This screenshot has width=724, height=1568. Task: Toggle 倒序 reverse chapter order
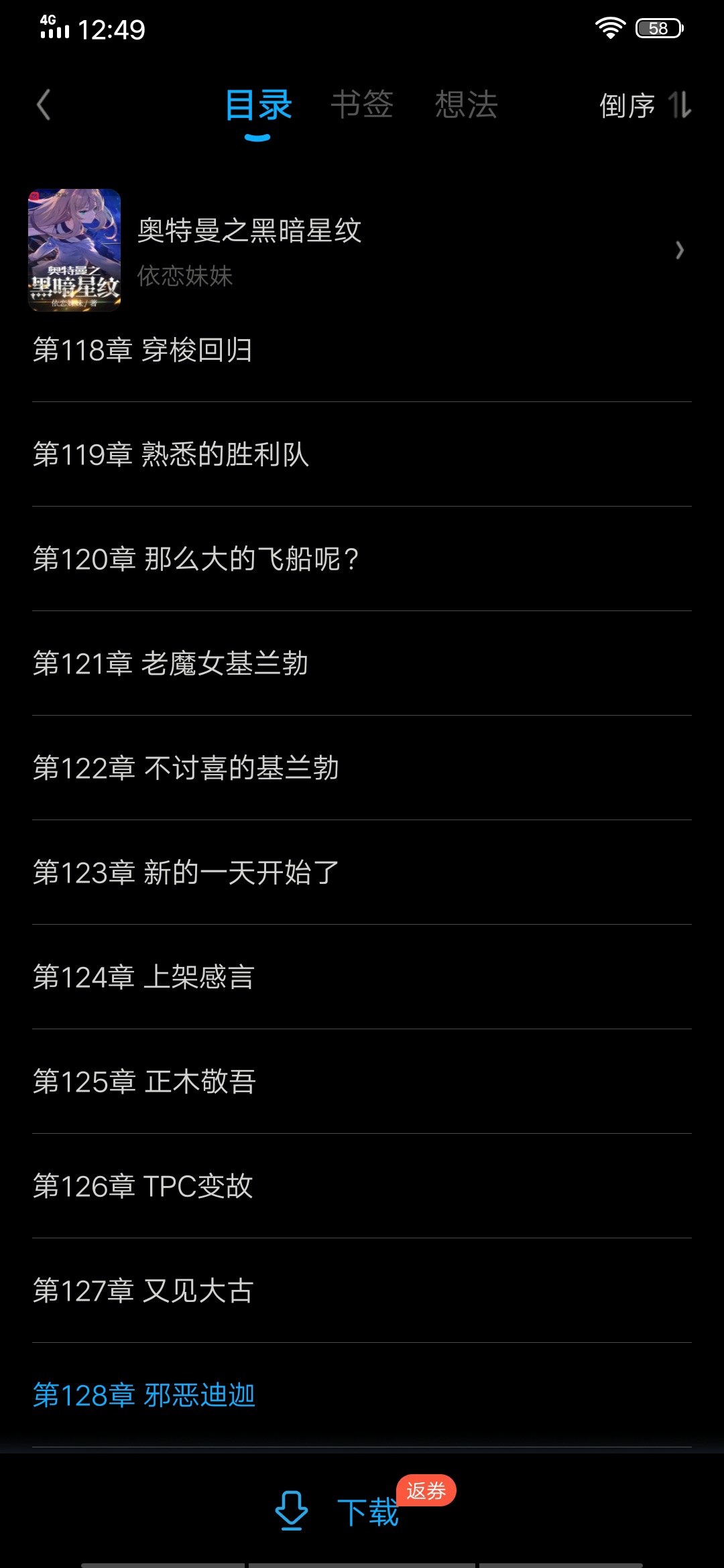[x=644, y=105]
